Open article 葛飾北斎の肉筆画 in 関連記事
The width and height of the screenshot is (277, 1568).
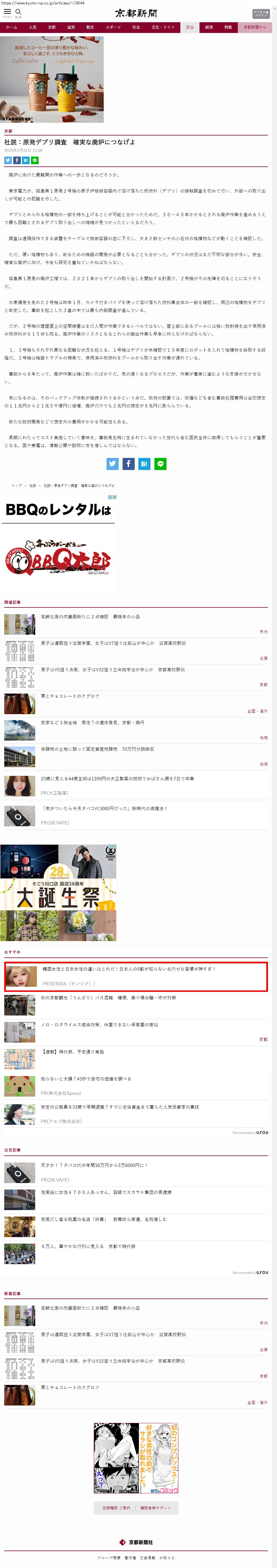pos(90,617)
